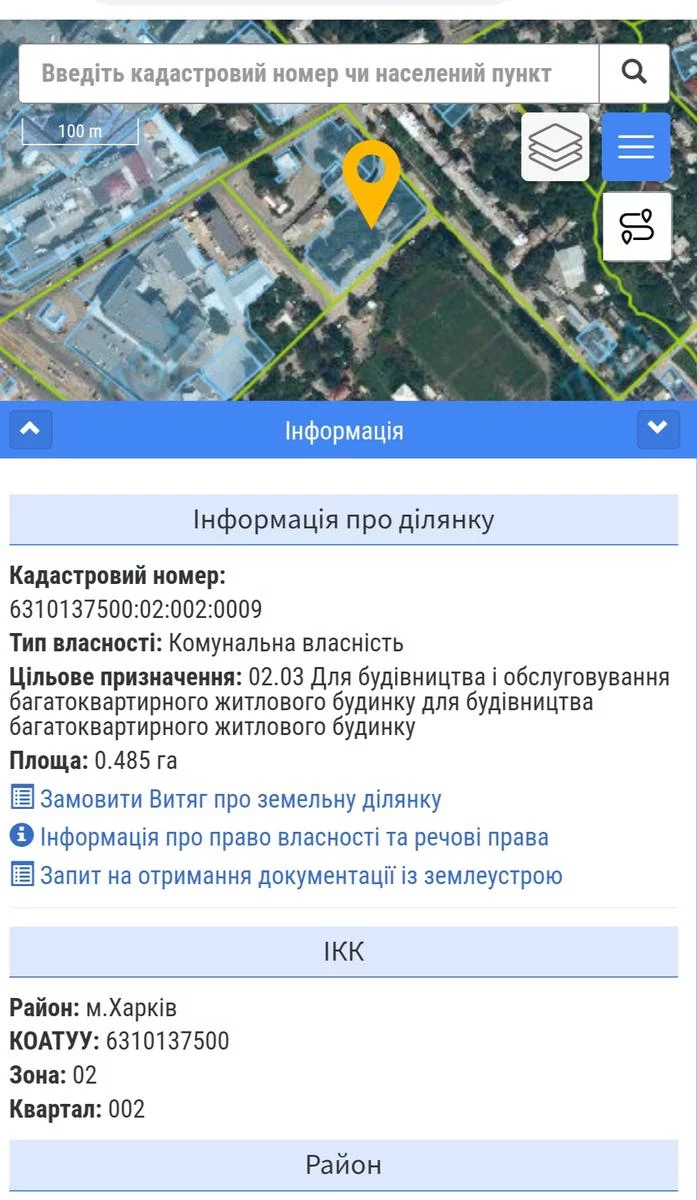Open the map layers panel
Image resolution: width=697 pixels, height=1200 pixels.
pos(555,147)
